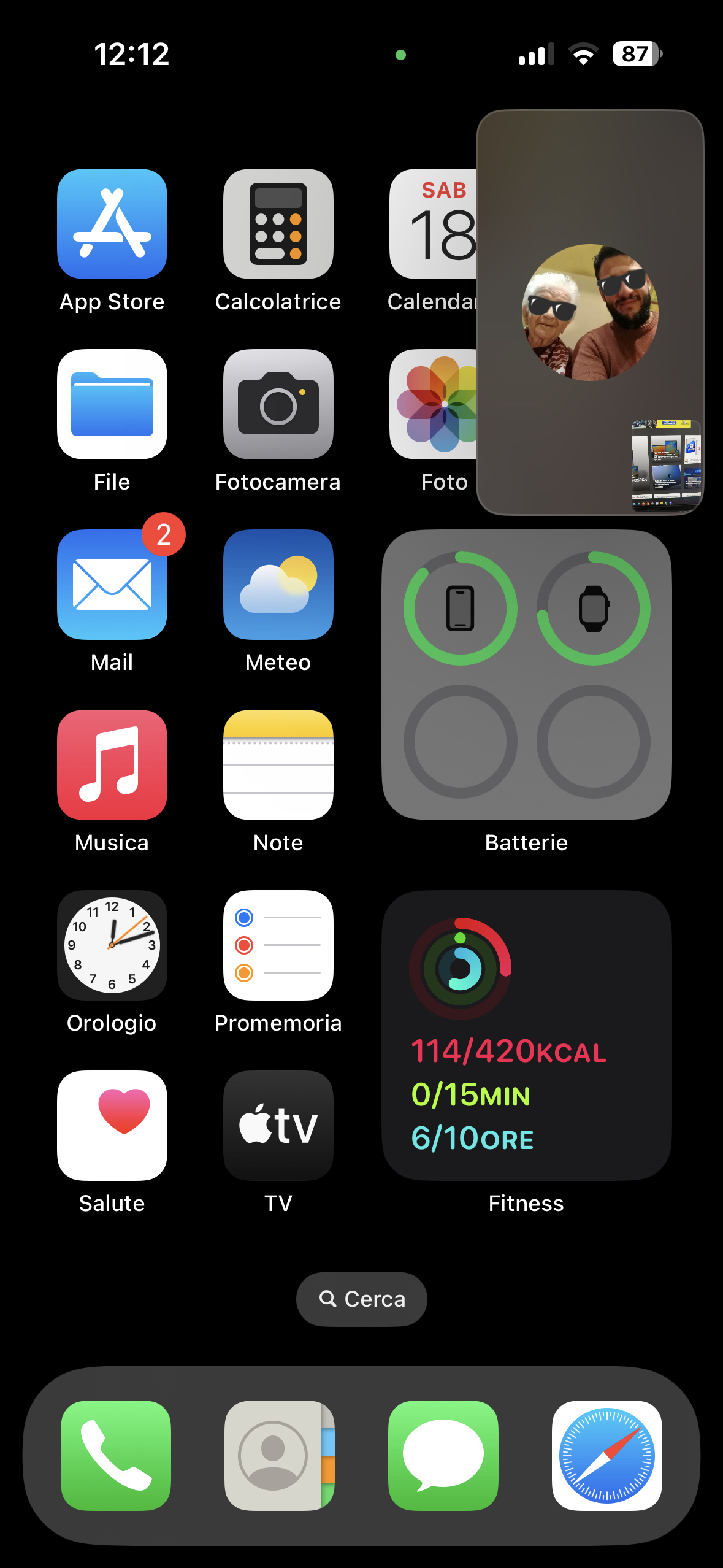Viewport: 723px width, 1568px height.
Task: Open the App Store
Action: (112, 224)
